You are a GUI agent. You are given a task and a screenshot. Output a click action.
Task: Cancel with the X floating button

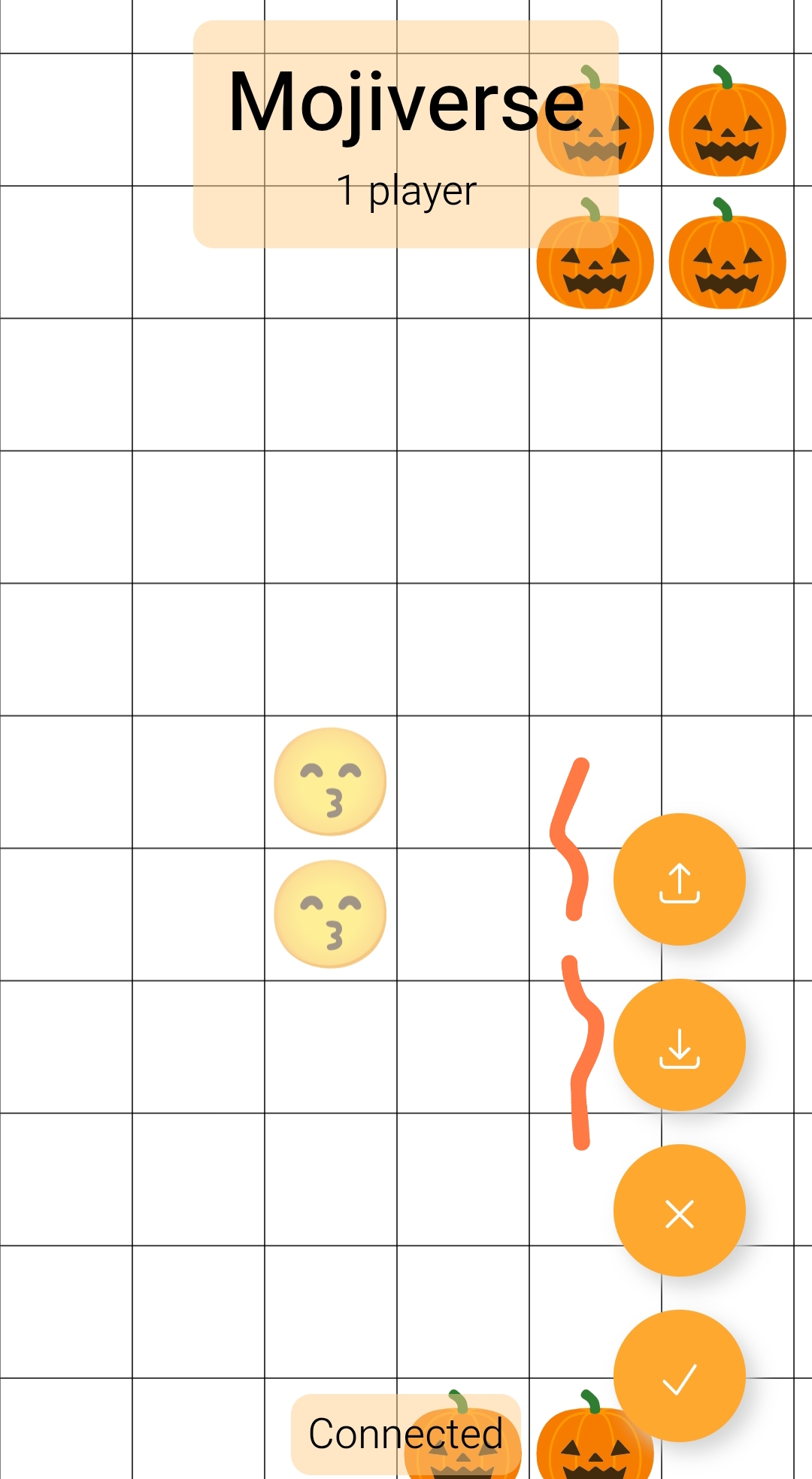point(679,1210)
